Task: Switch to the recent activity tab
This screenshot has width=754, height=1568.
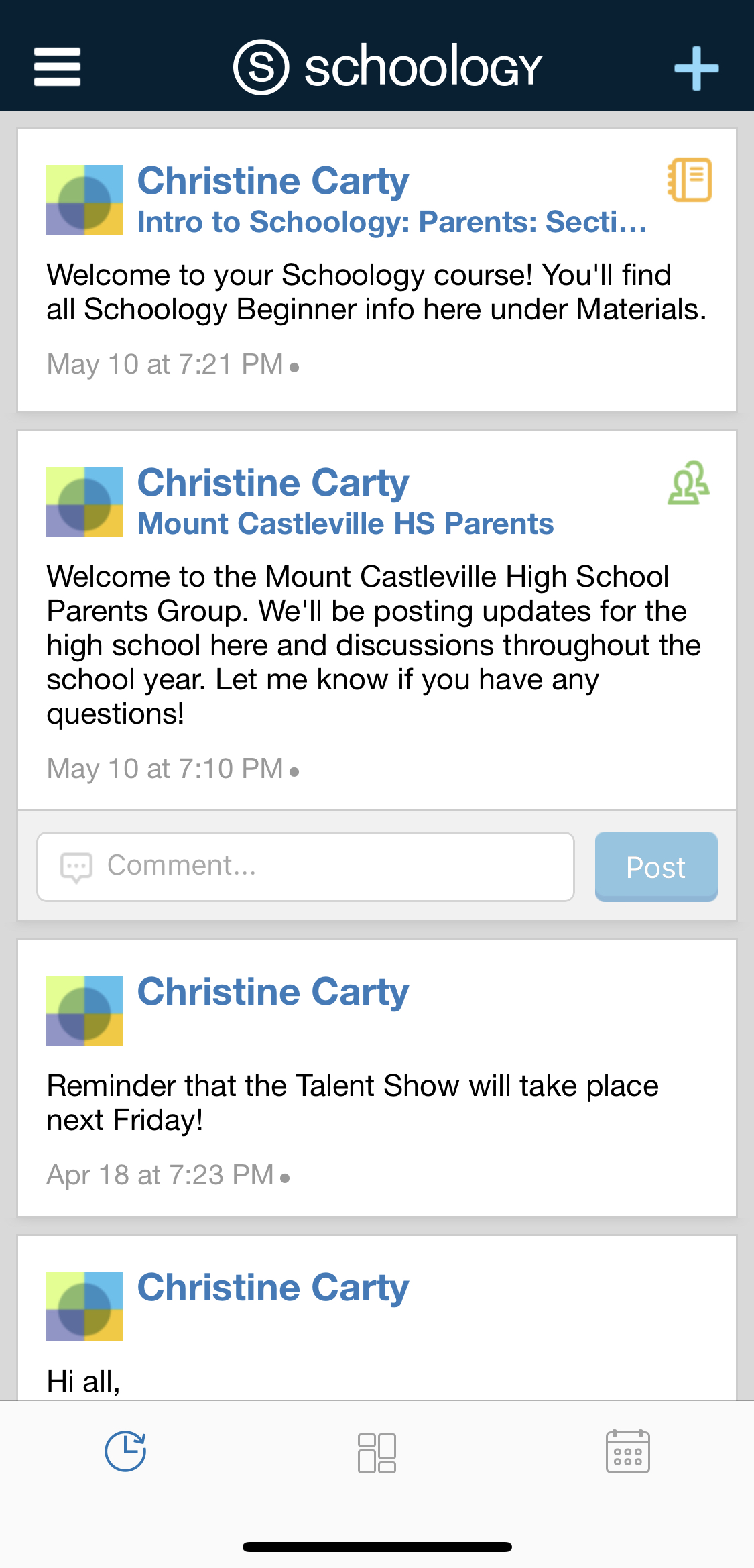Action: pyautogui.click(x=125, y=1451)
